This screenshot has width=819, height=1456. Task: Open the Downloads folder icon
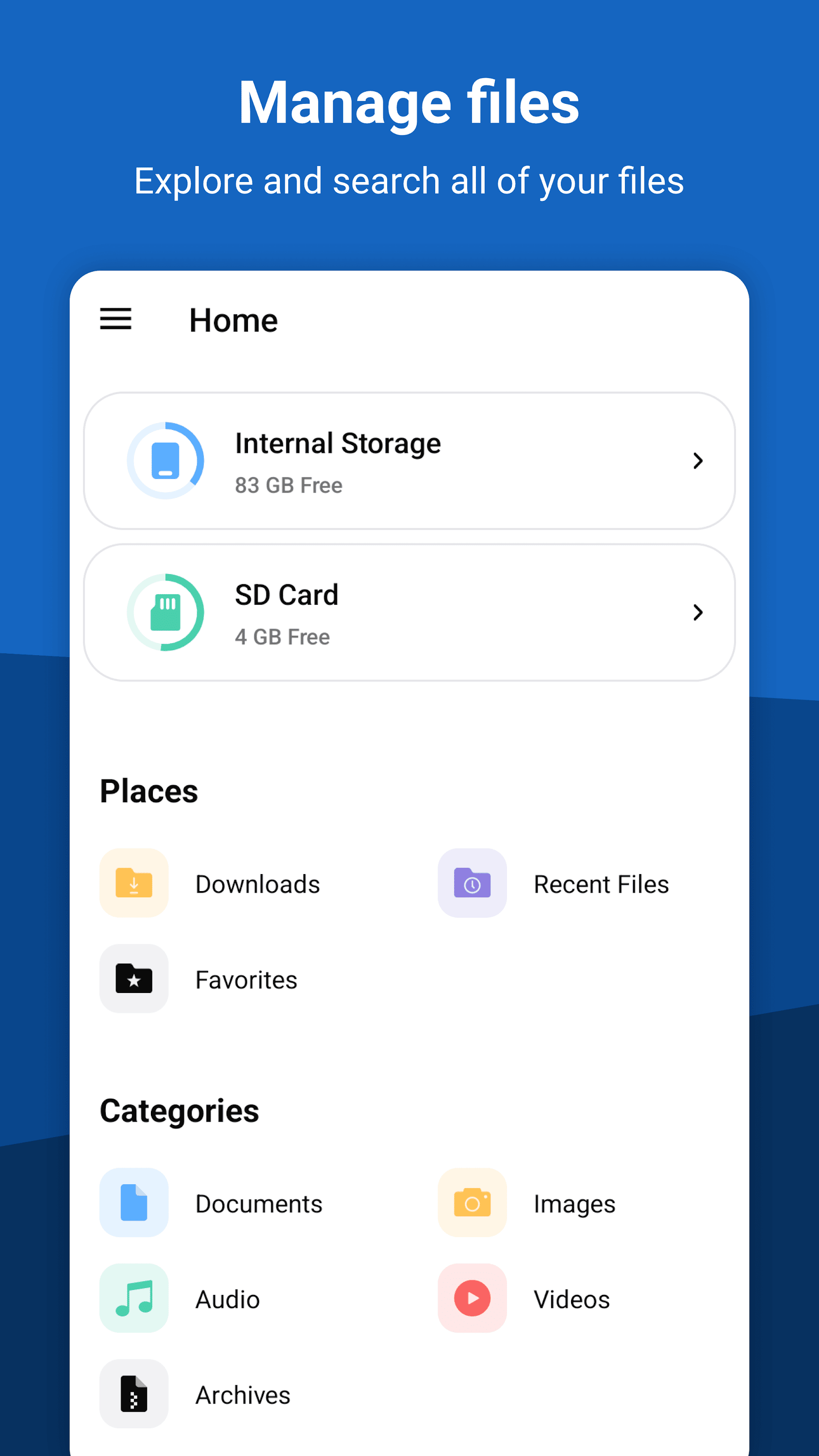(133, 883)
